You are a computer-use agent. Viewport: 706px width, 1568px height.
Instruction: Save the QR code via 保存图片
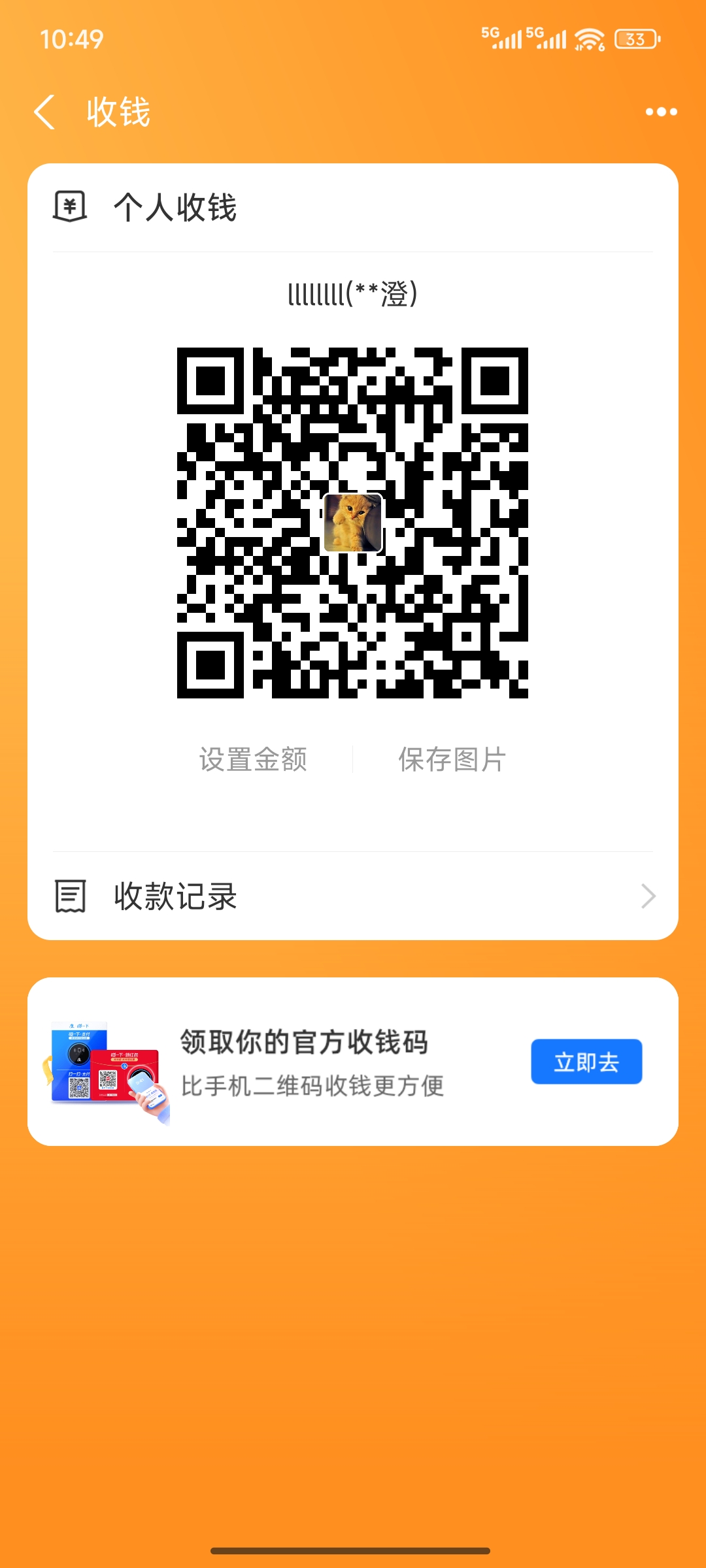pyautogui.click(x=452, y=759)
